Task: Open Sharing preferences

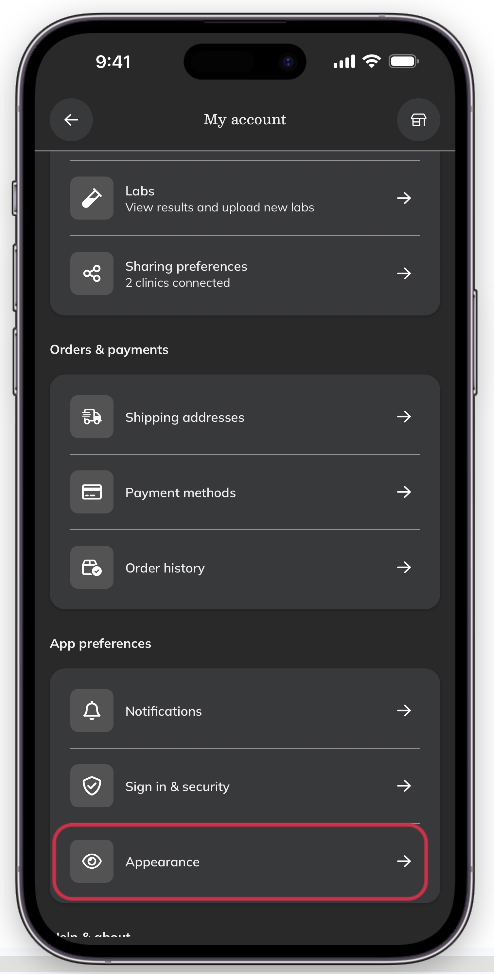Action: click(245, 274)
